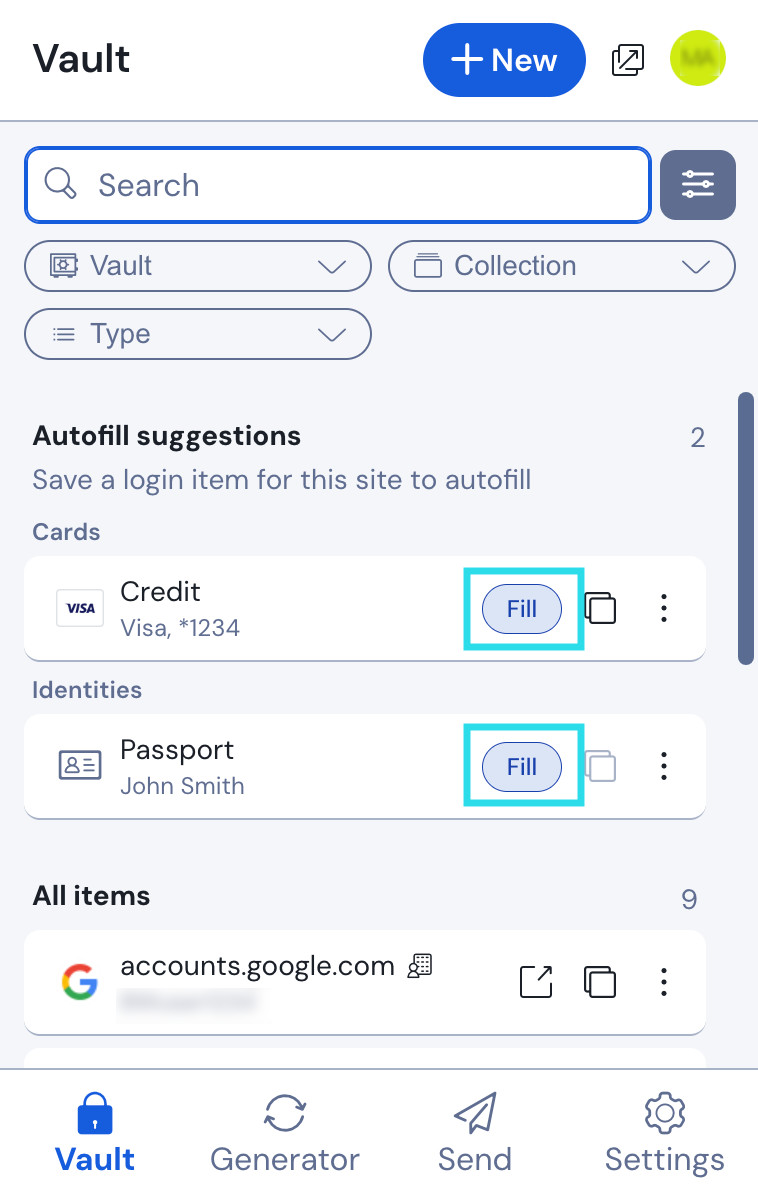
Task: Launch the accounts.google.com website
Action: [536, 982]
